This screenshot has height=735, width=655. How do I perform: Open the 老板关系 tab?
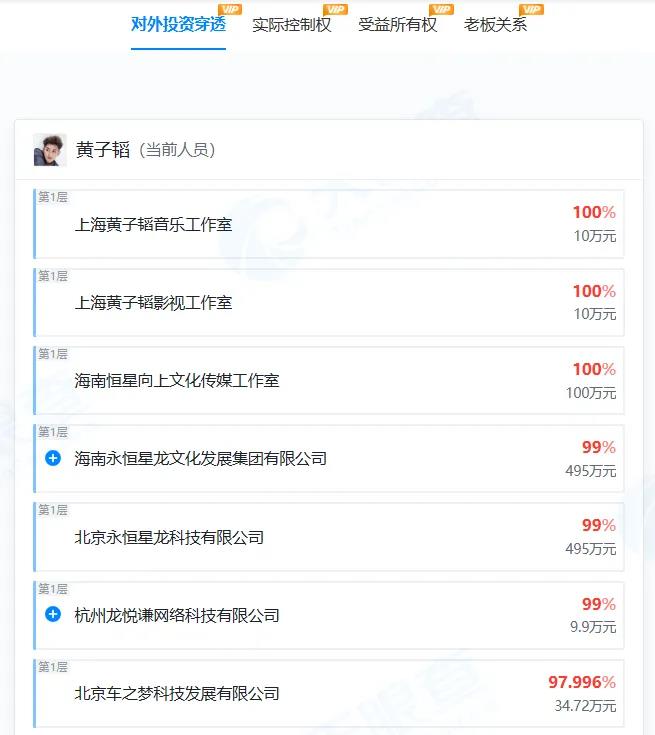(495, 25)
